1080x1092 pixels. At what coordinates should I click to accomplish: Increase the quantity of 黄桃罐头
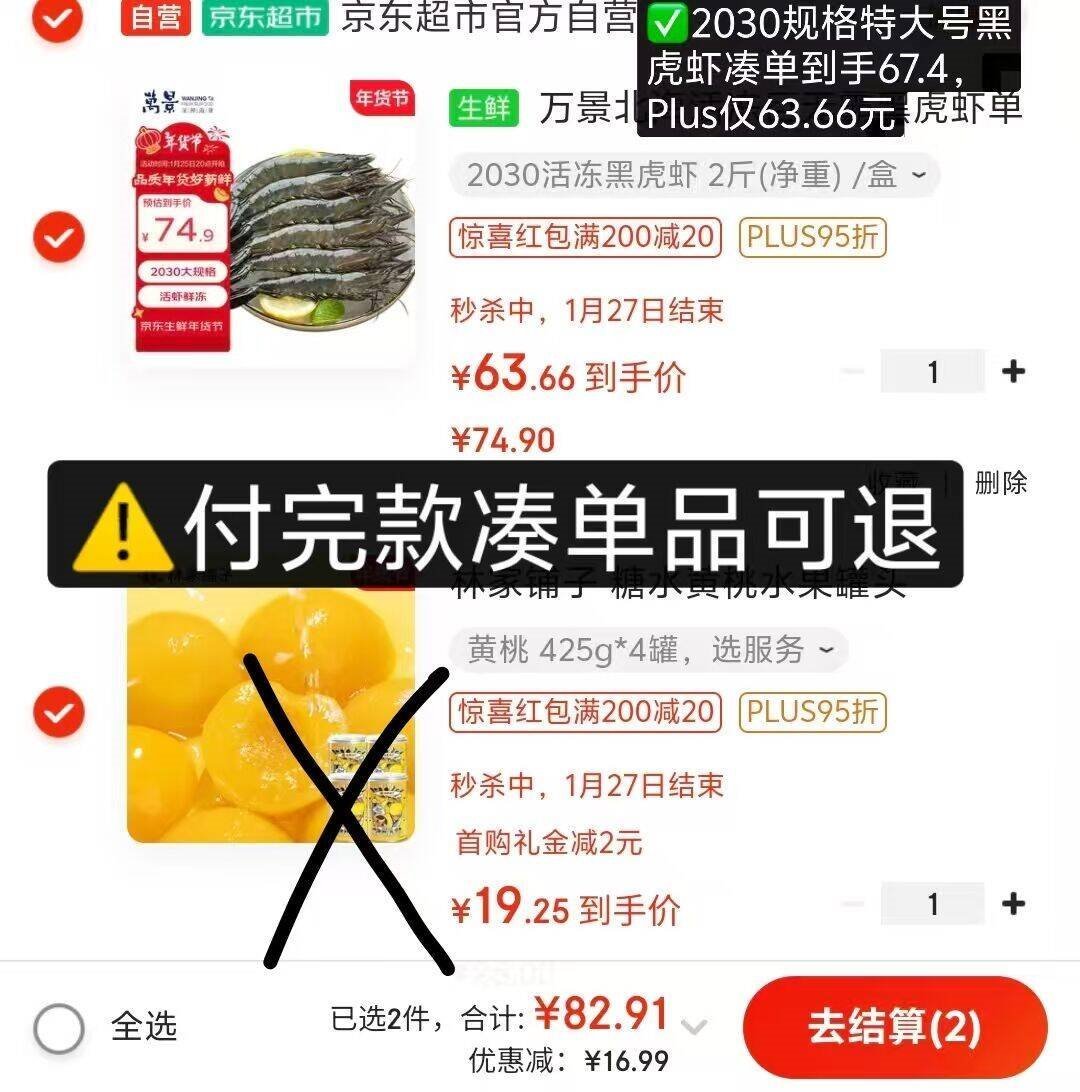tap(1013, 904)
